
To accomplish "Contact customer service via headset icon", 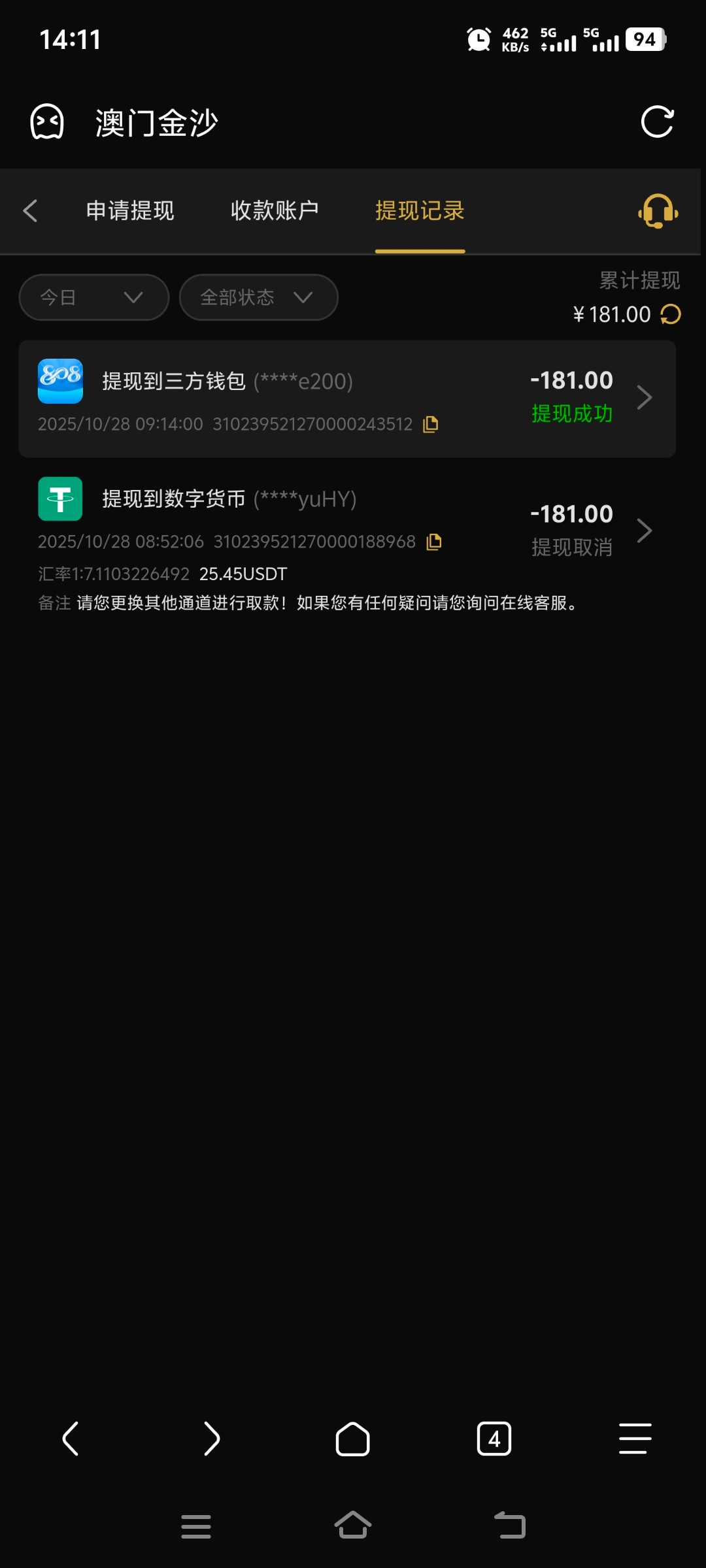I will click(x=658, y=211).
